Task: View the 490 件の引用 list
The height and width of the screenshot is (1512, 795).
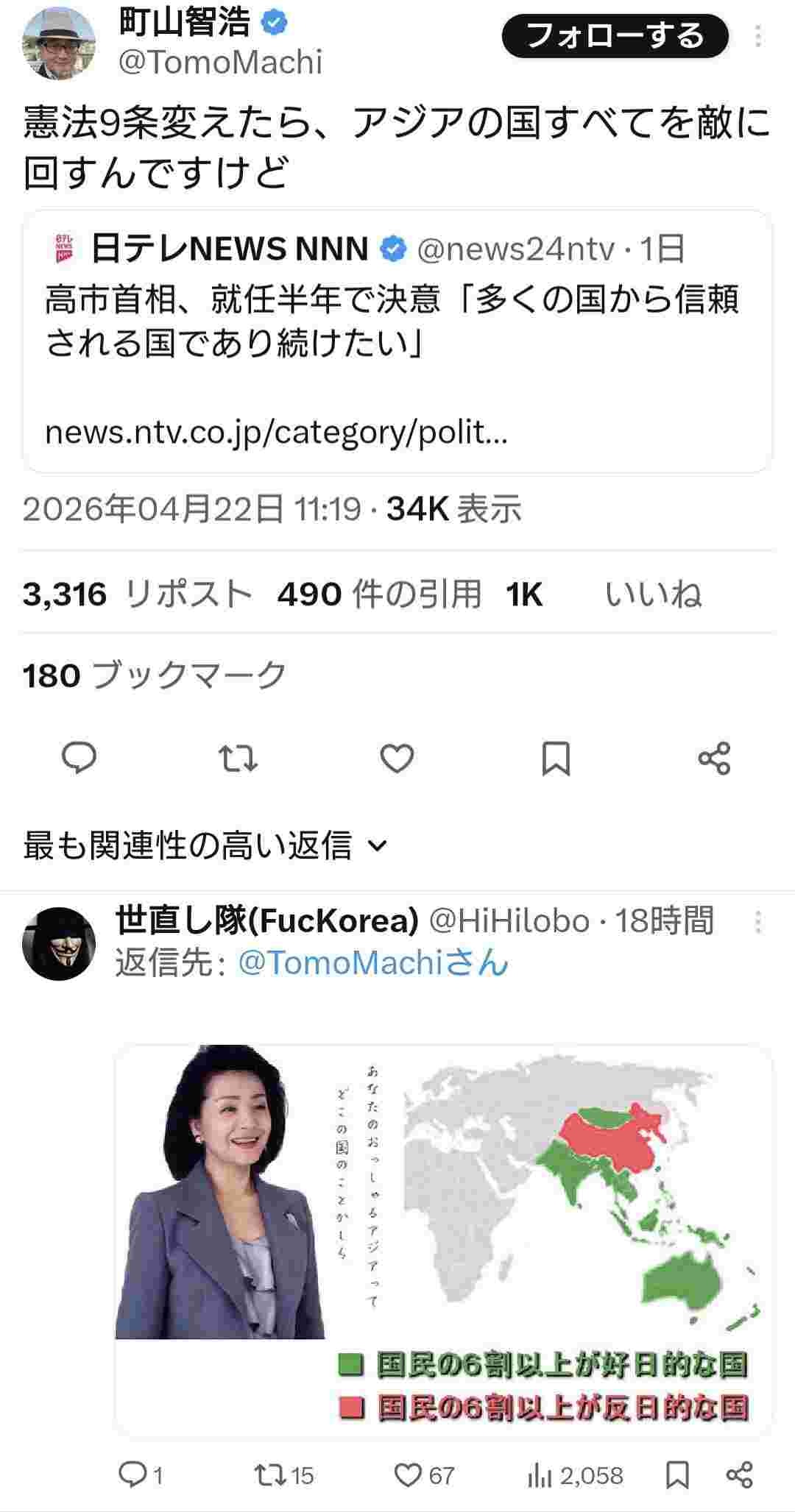Action: [x=379, y=594]
